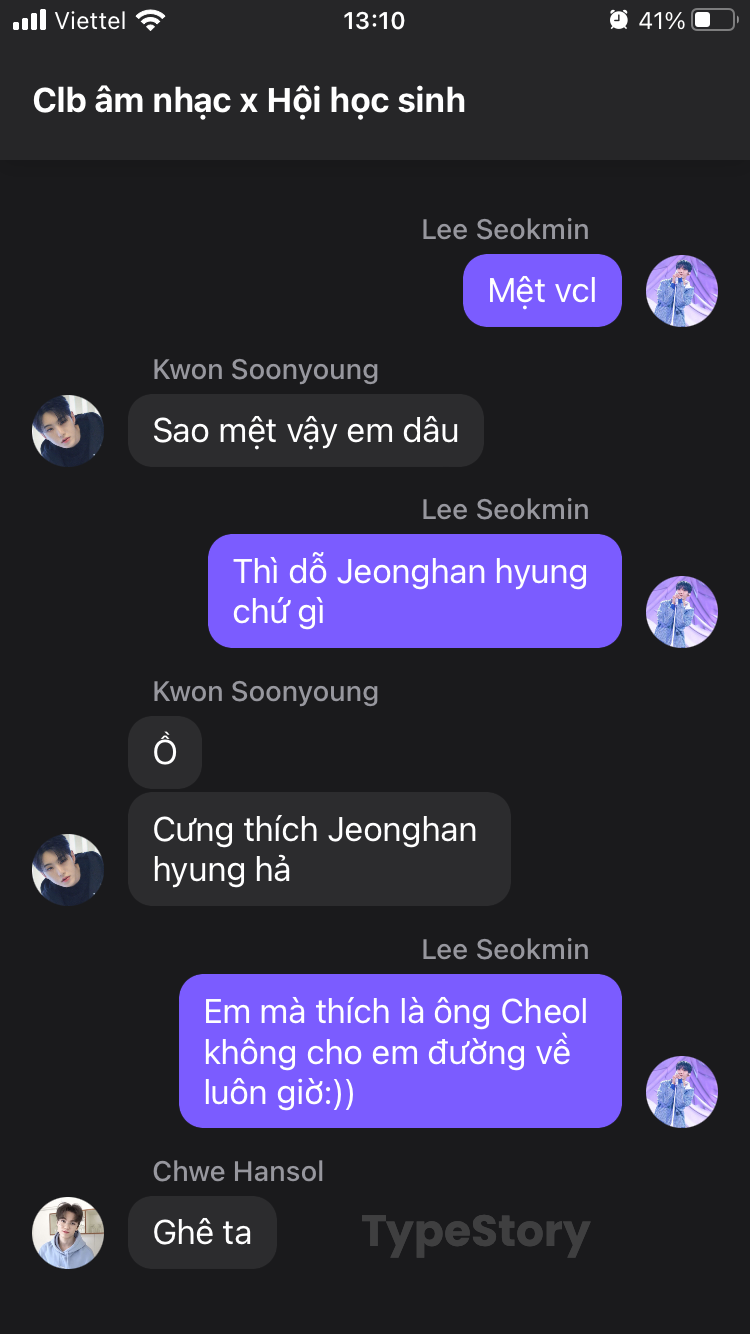This screenshot has width=750, height=1334.
Task: View Kwon Soonyoung's avatar beside "Sao mệt vậy"
Action: (x=68, y=431)
